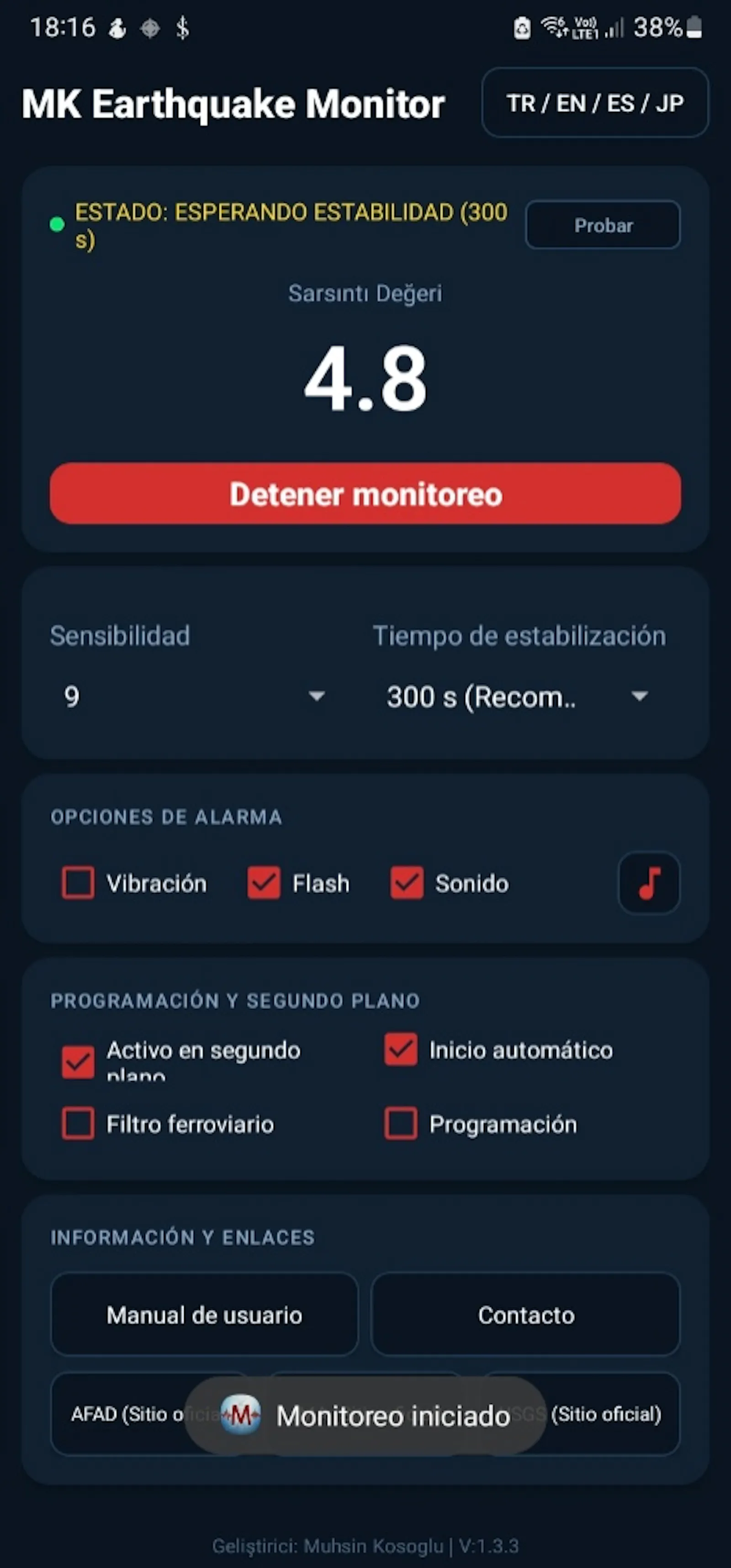Stop monitoring with Detener monitoreo
The image size is (731, 1568).
[365, 493]
